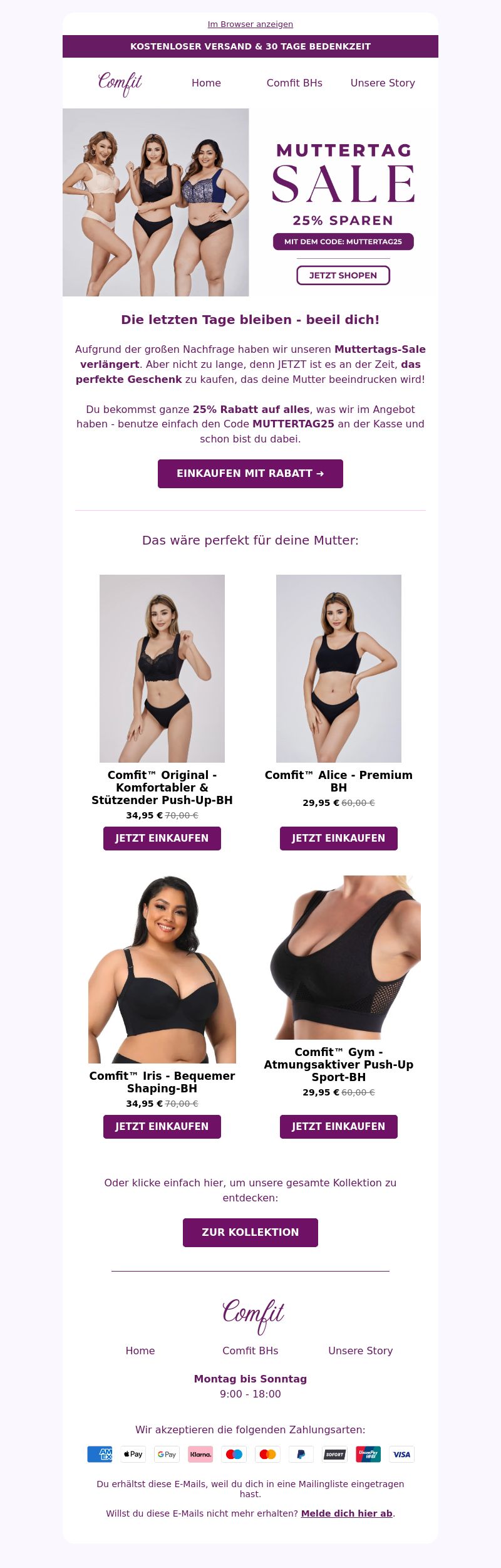Open Comfit BHs in the footer links
The height and width of the screenshot is (1568, 501).
250,1351
